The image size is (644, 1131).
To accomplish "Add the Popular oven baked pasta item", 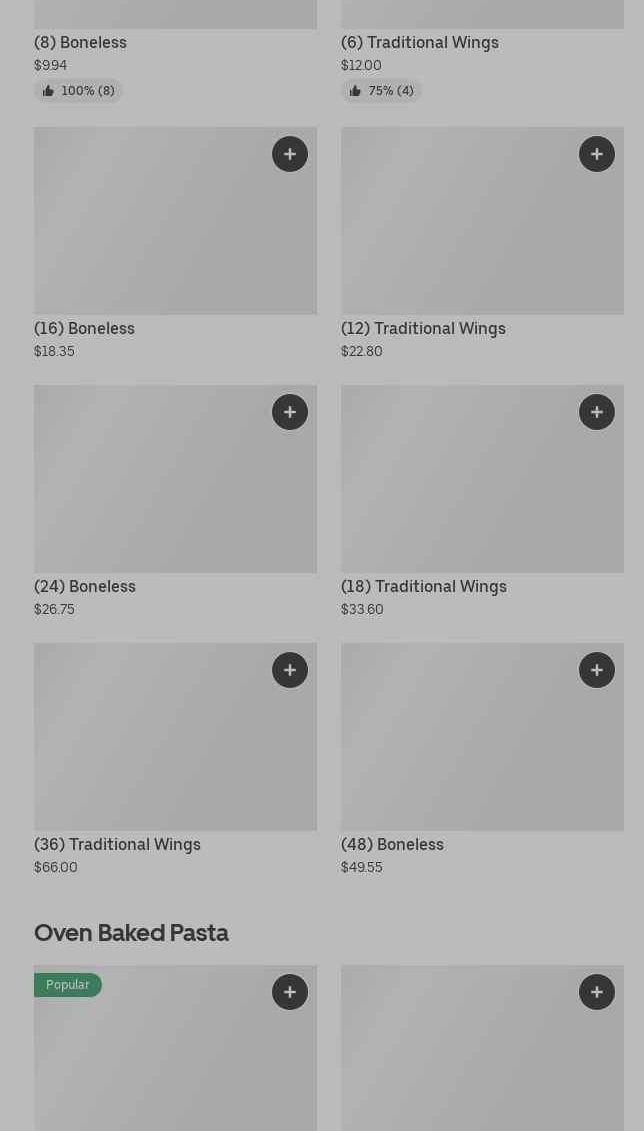I will 290,992.
